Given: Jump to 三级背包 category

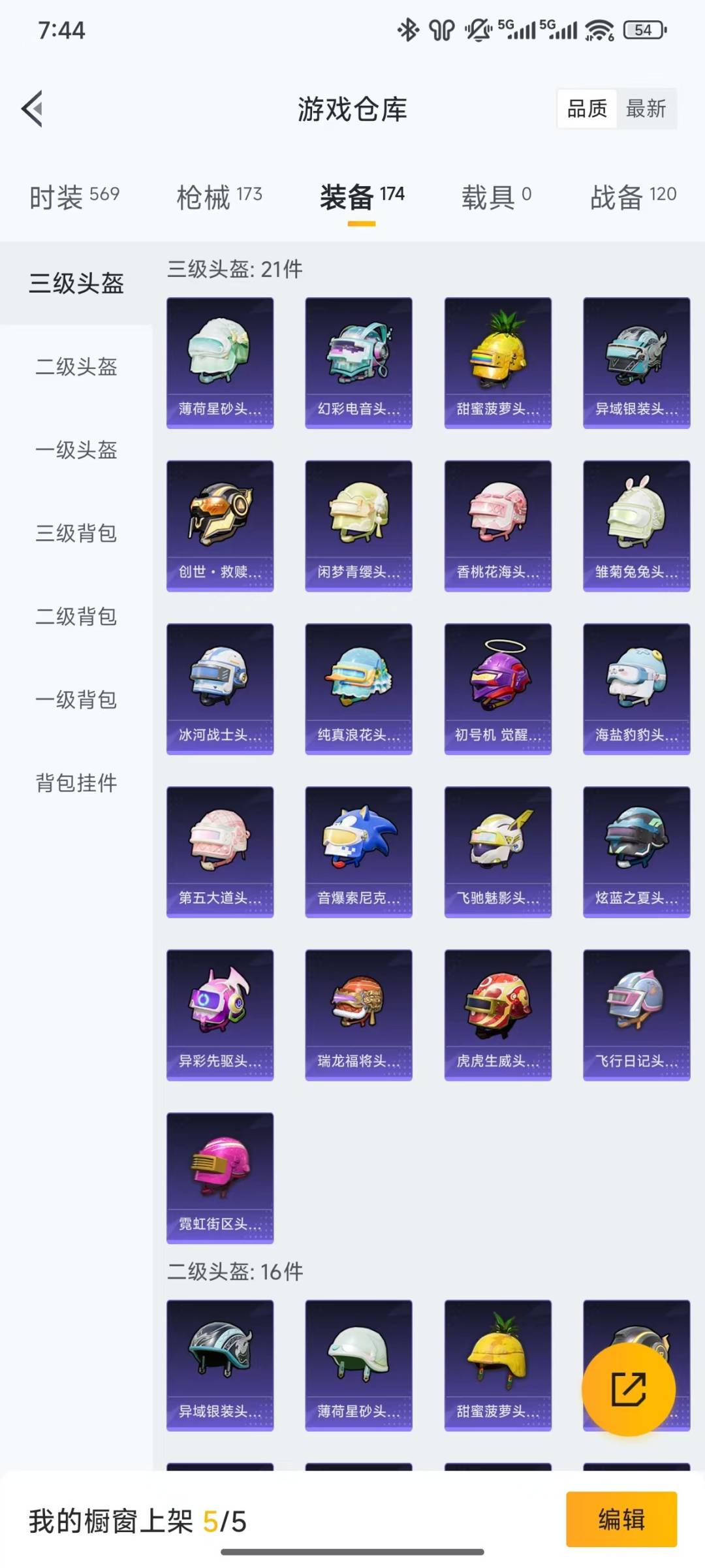Looking at the screenshot, I should [x=76, y=533].
